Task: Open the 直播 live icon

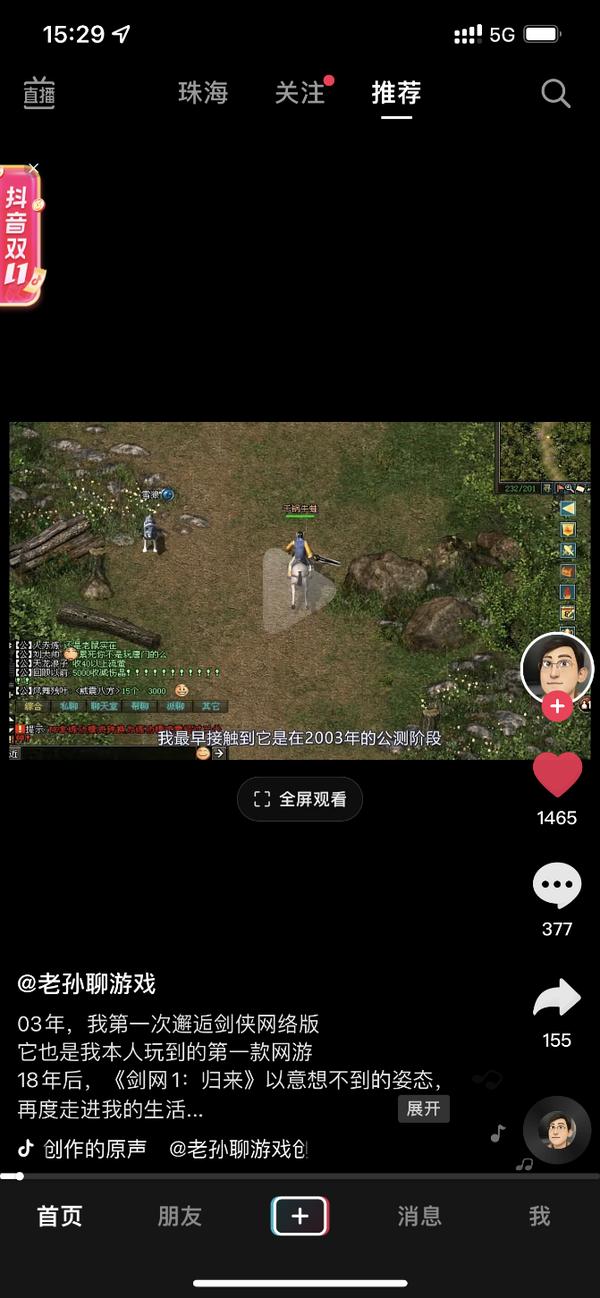Action: [39, 93]
